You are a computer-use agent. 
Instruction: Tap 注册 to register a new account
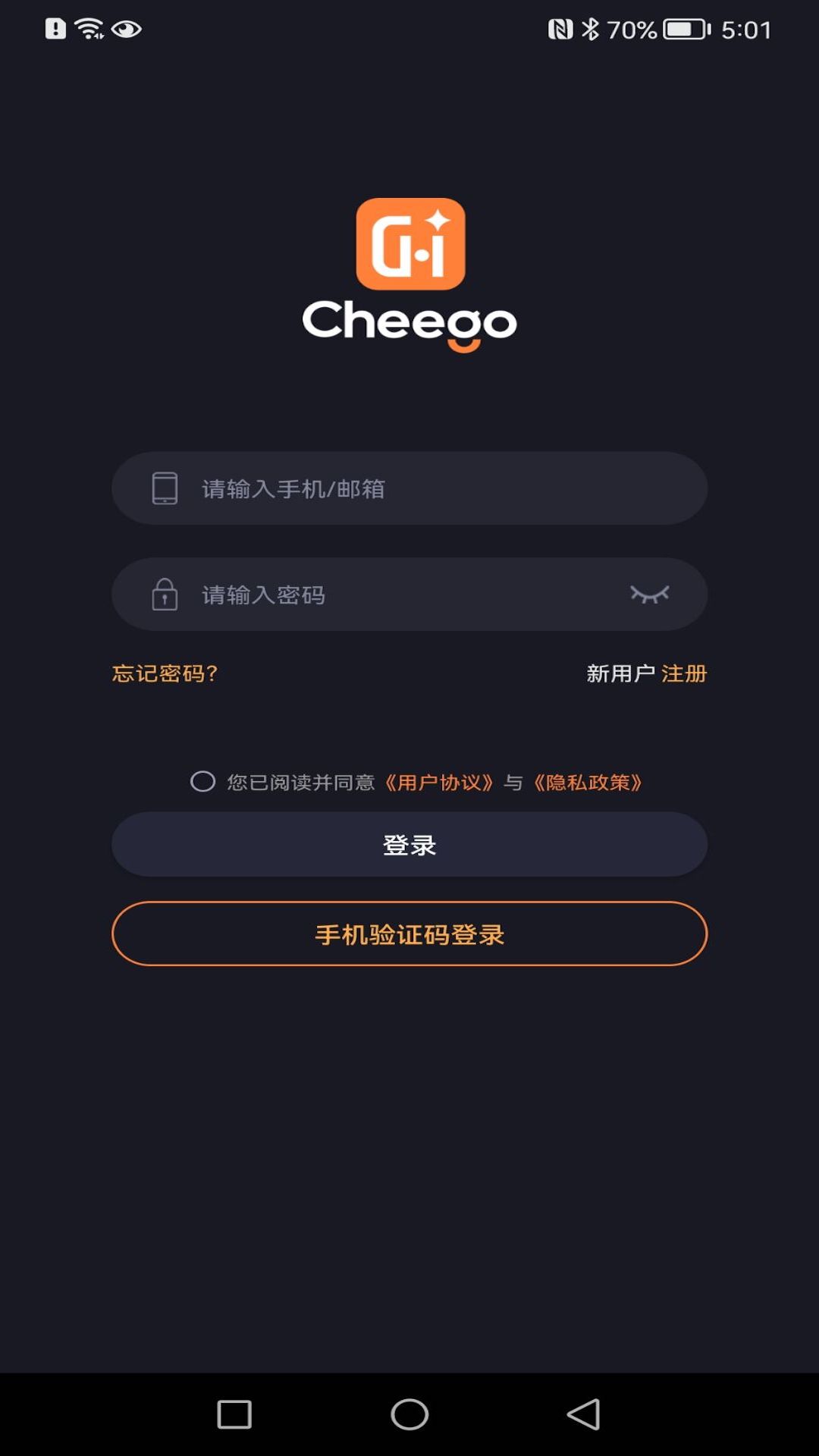click(x=685, y=673)
